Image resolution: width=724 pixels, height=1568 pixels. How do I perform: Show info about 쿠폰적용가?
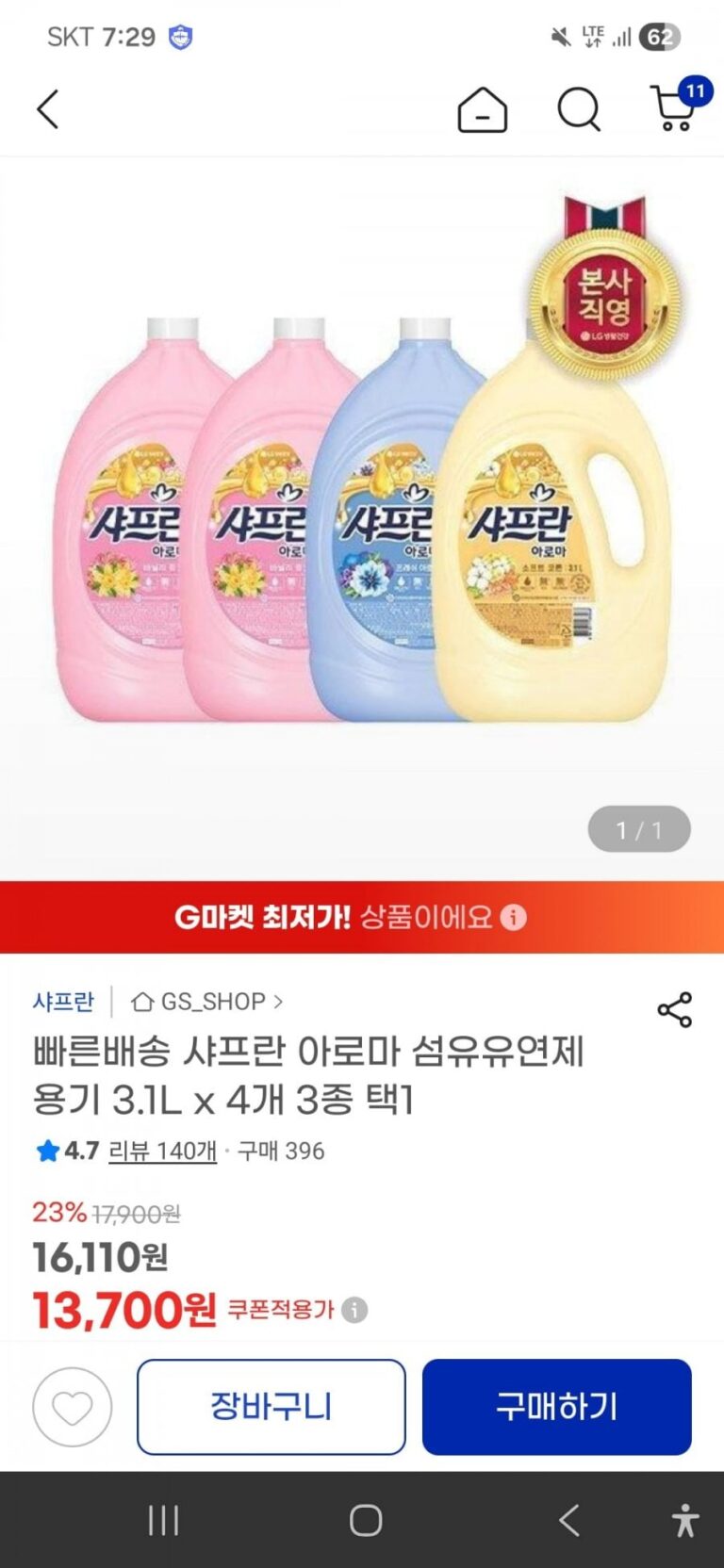pos(354,1310)
